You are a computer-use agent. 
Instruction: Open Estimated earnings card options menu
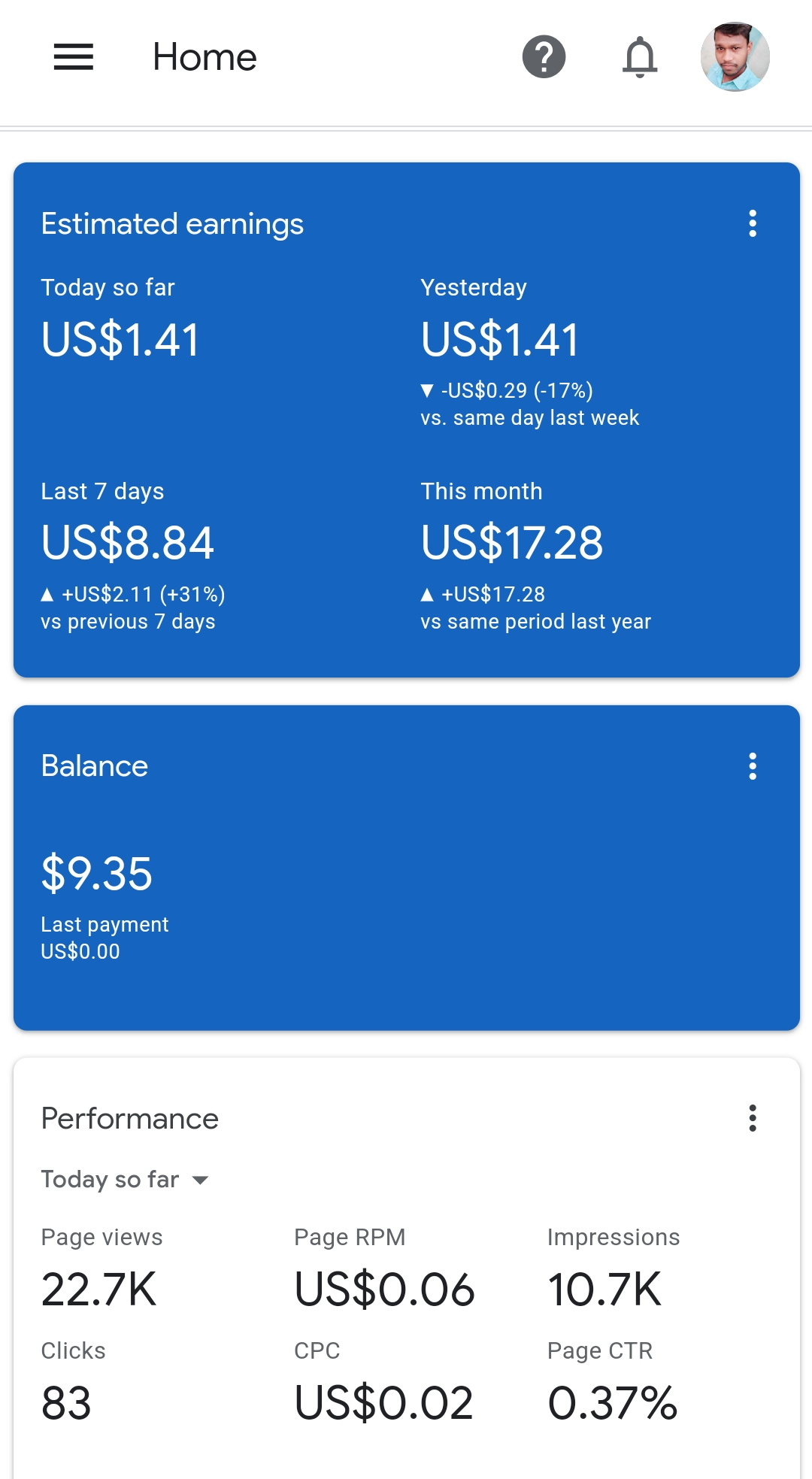pos(753,224)
